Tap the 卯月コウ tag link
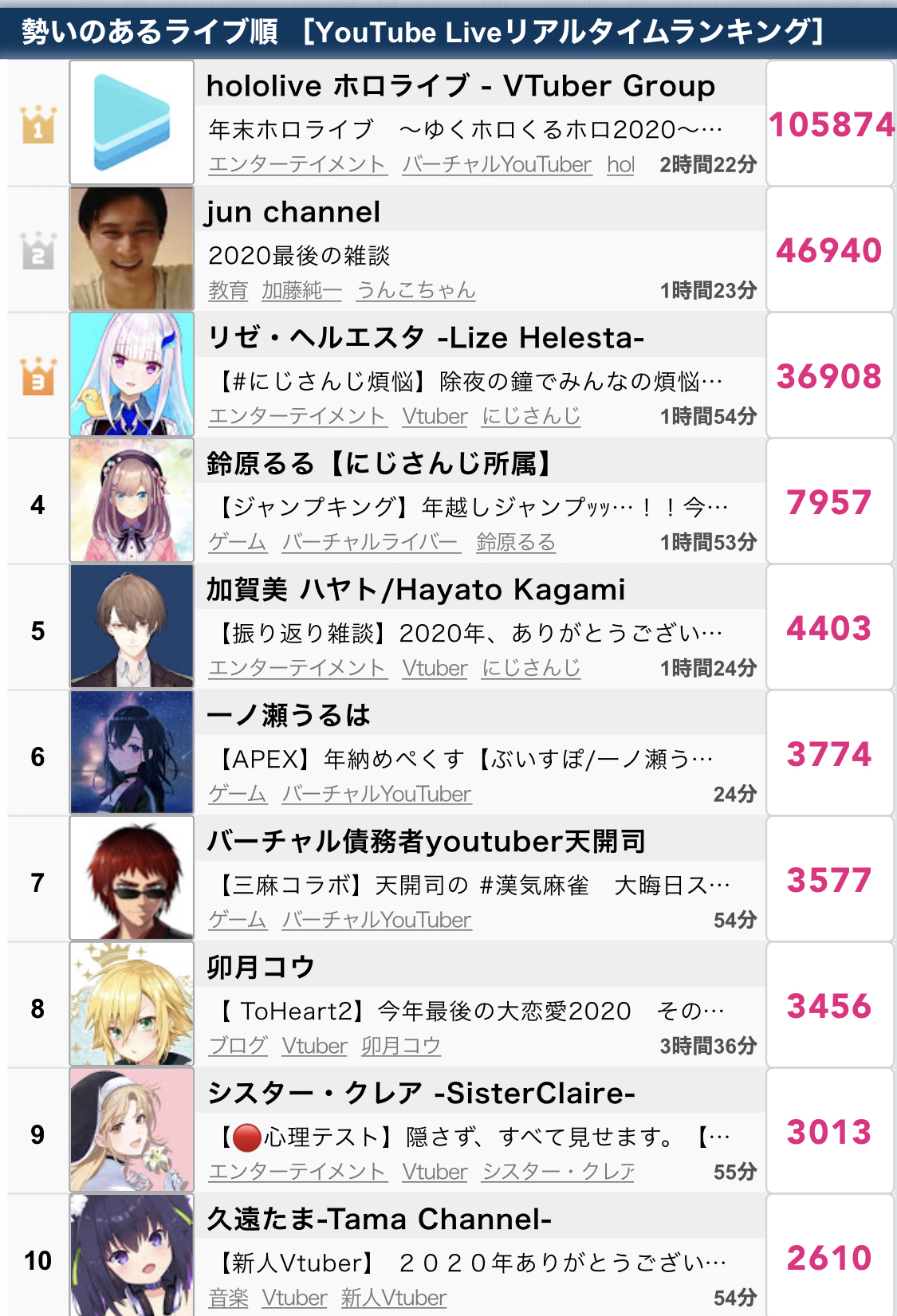 [400, 1046]
